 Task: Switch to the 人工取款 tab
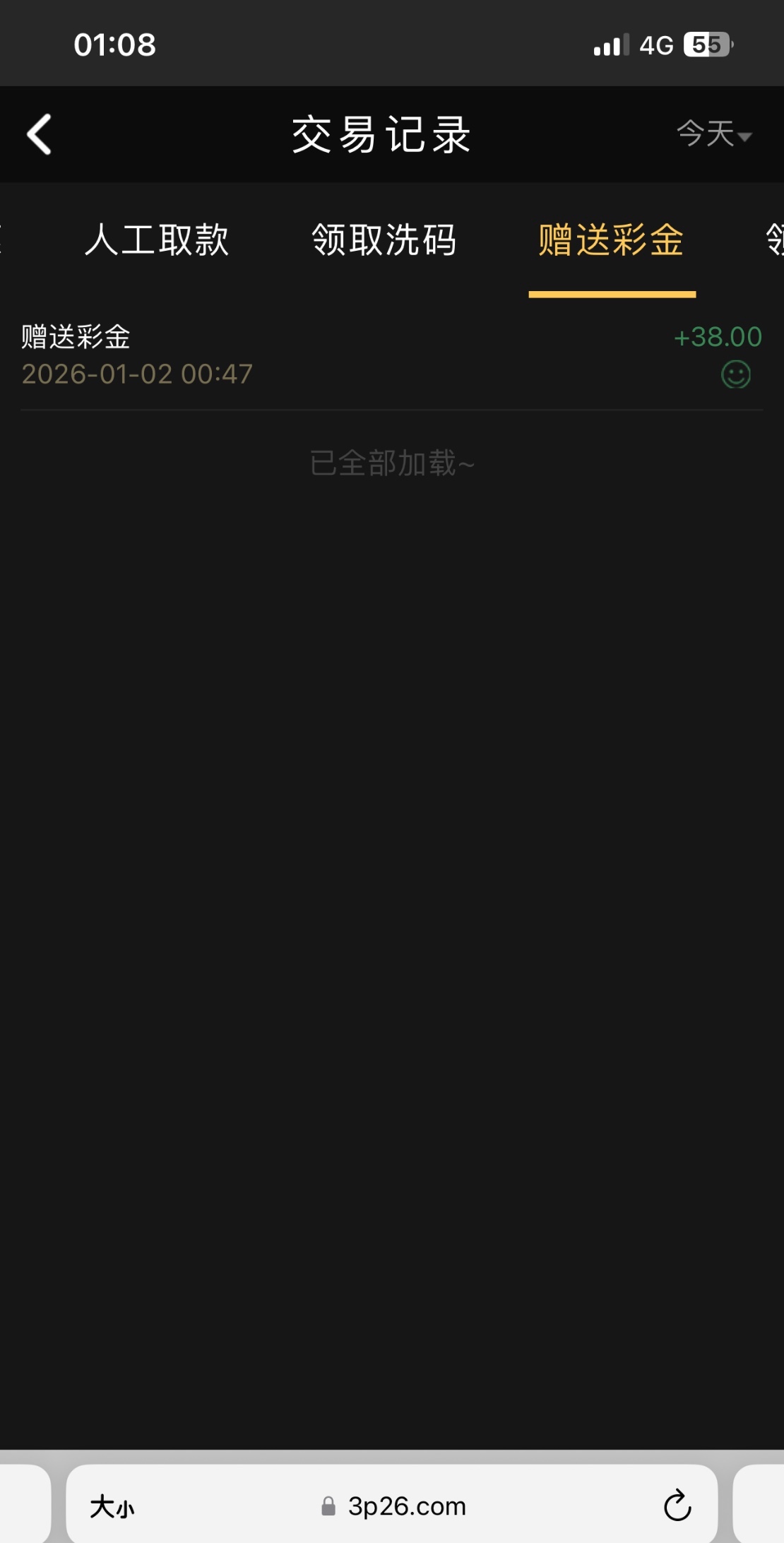(157, 240)
